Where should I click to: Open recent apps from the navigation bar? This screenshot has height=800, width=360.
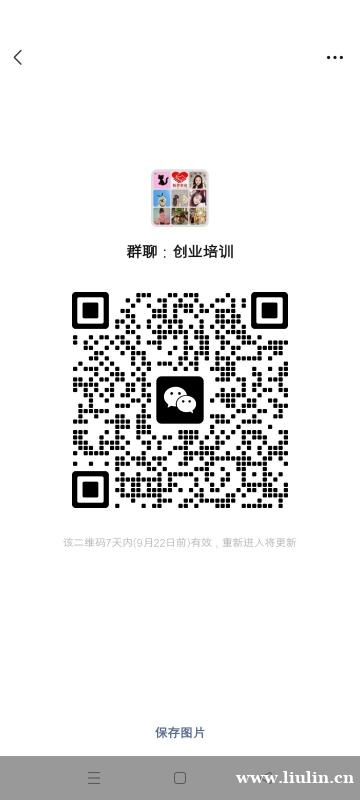[94, 778]
